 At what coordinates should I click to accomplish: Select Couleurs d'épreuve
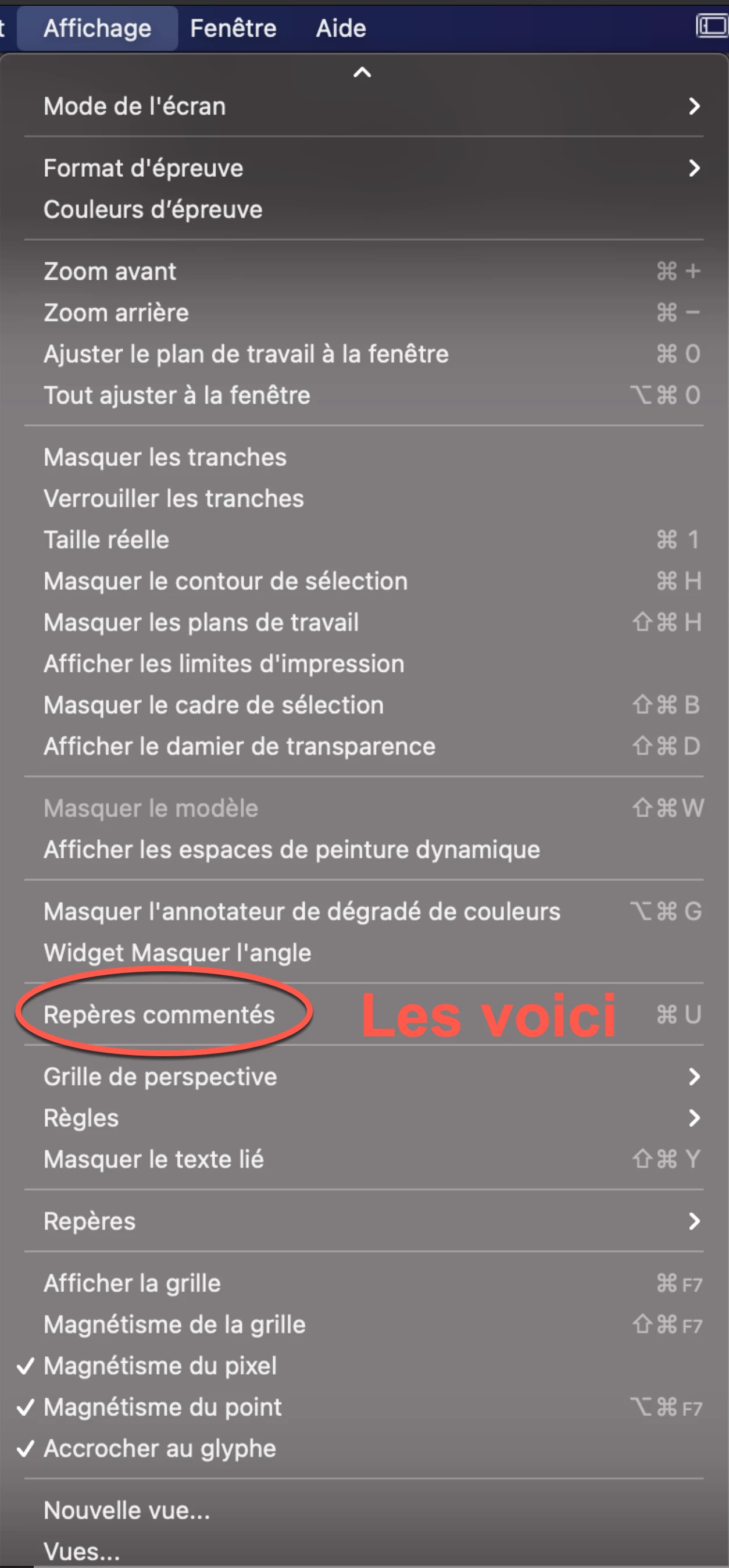[x=153, y=209]
